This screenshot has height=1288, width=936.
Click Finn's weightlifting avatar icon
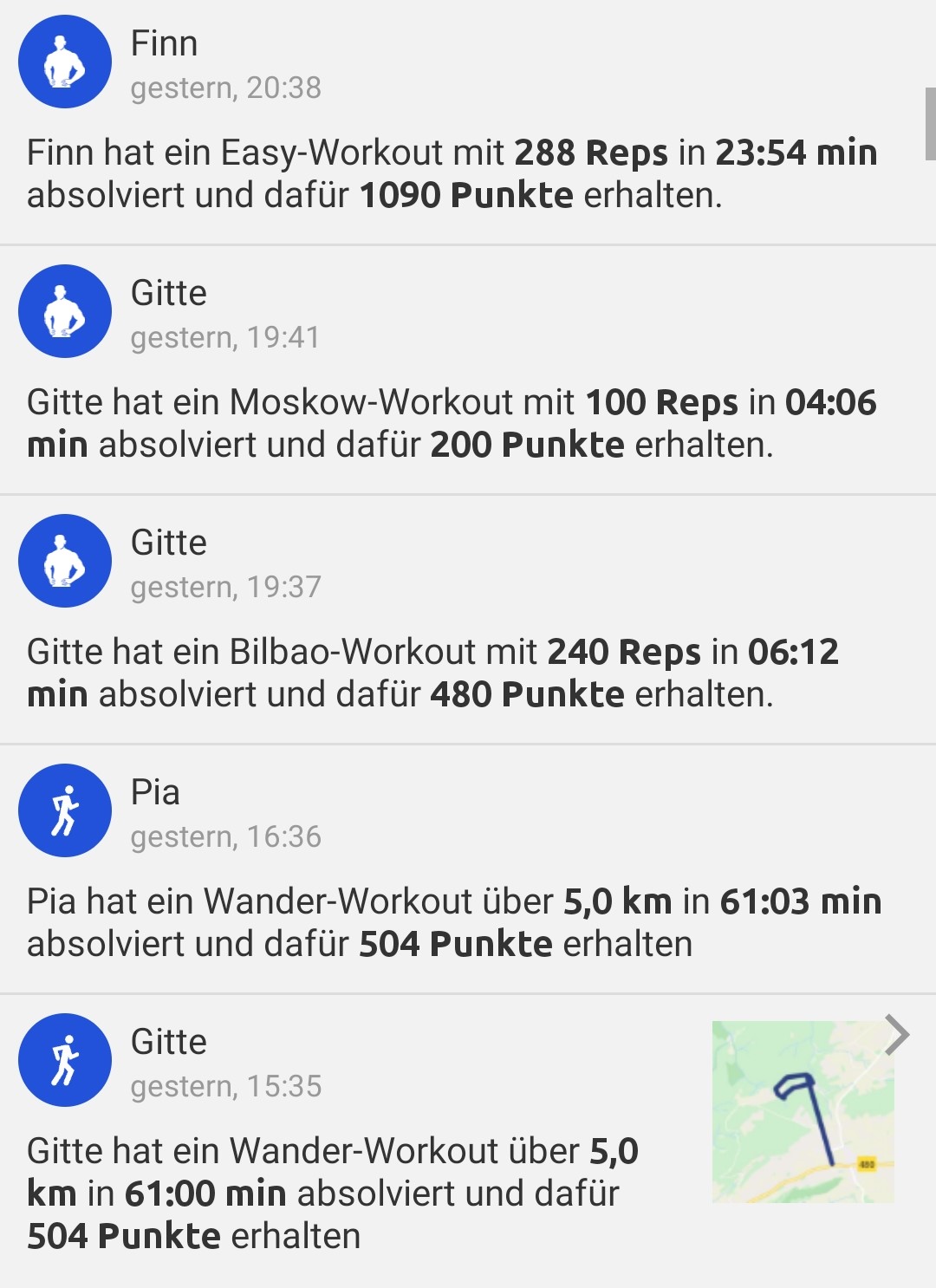tap(64, 62)
